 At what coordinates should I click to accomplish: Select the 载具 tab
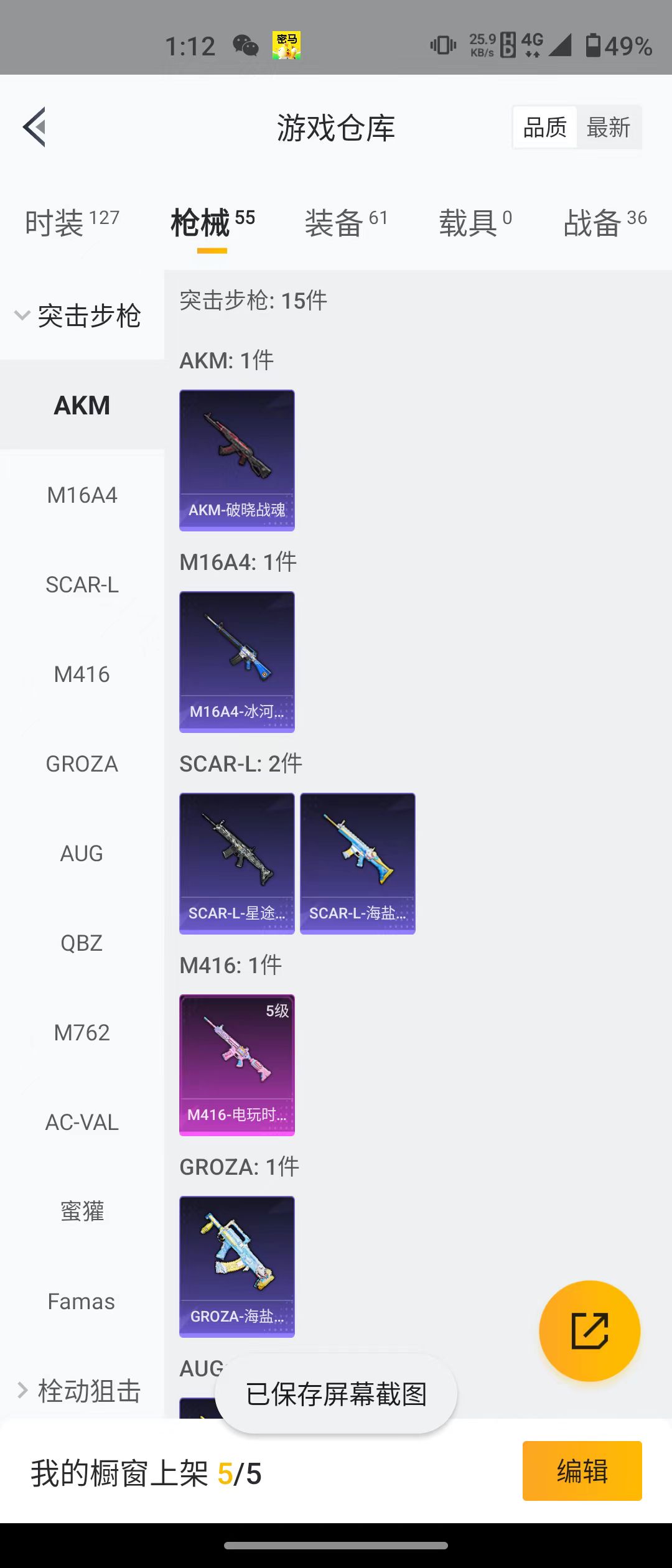pyautogui.click(x=475, y=222)
